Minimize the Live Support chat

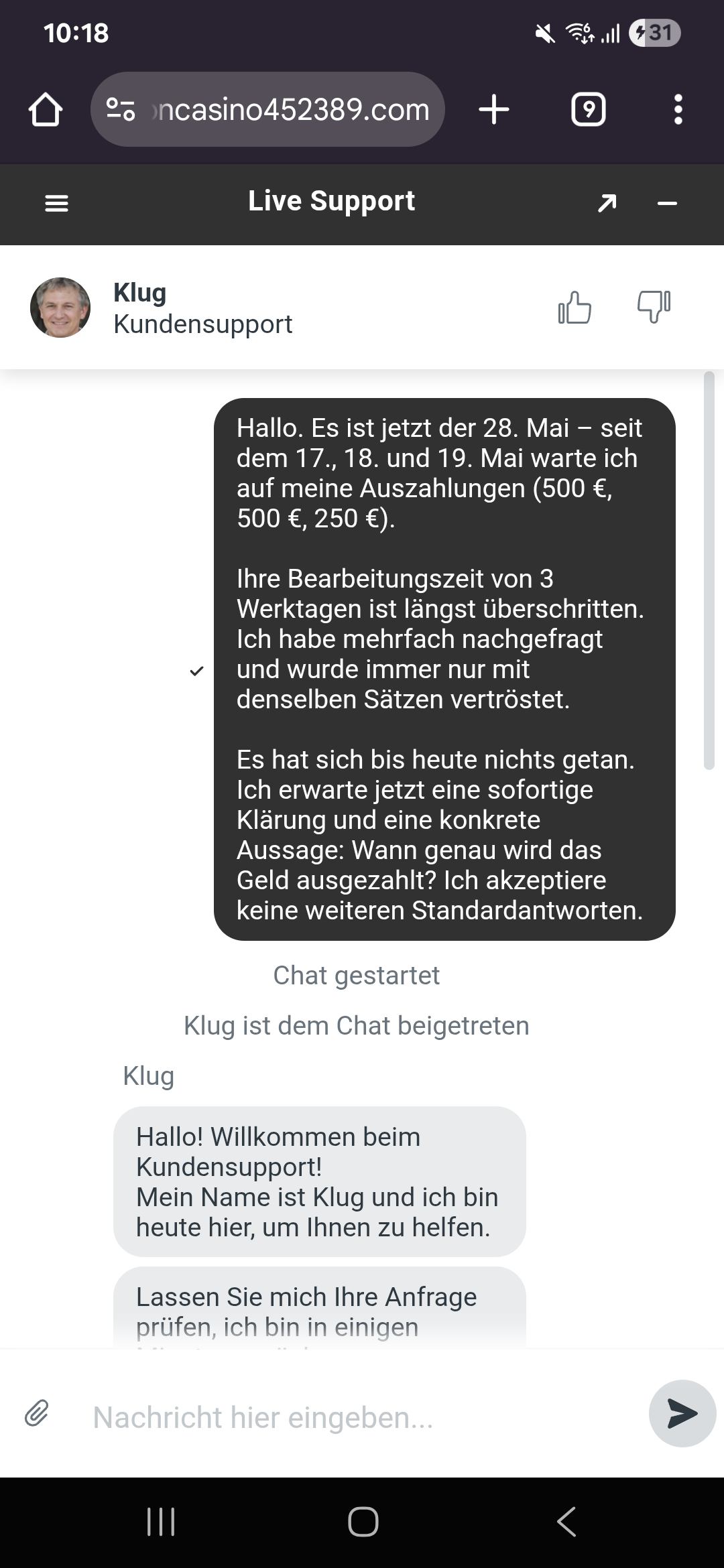click(667, 203)
